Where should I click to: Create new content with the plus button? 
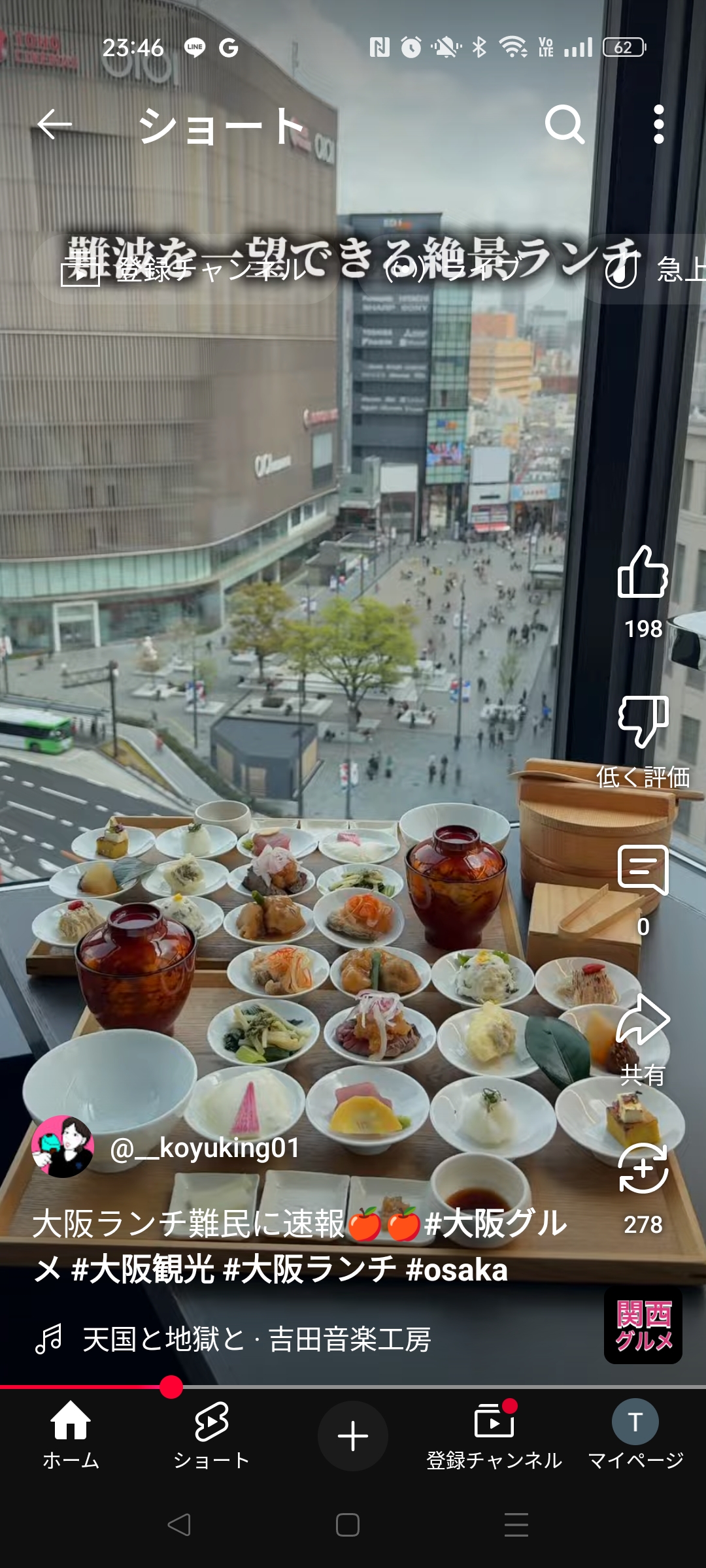[x=353, y=1436]
